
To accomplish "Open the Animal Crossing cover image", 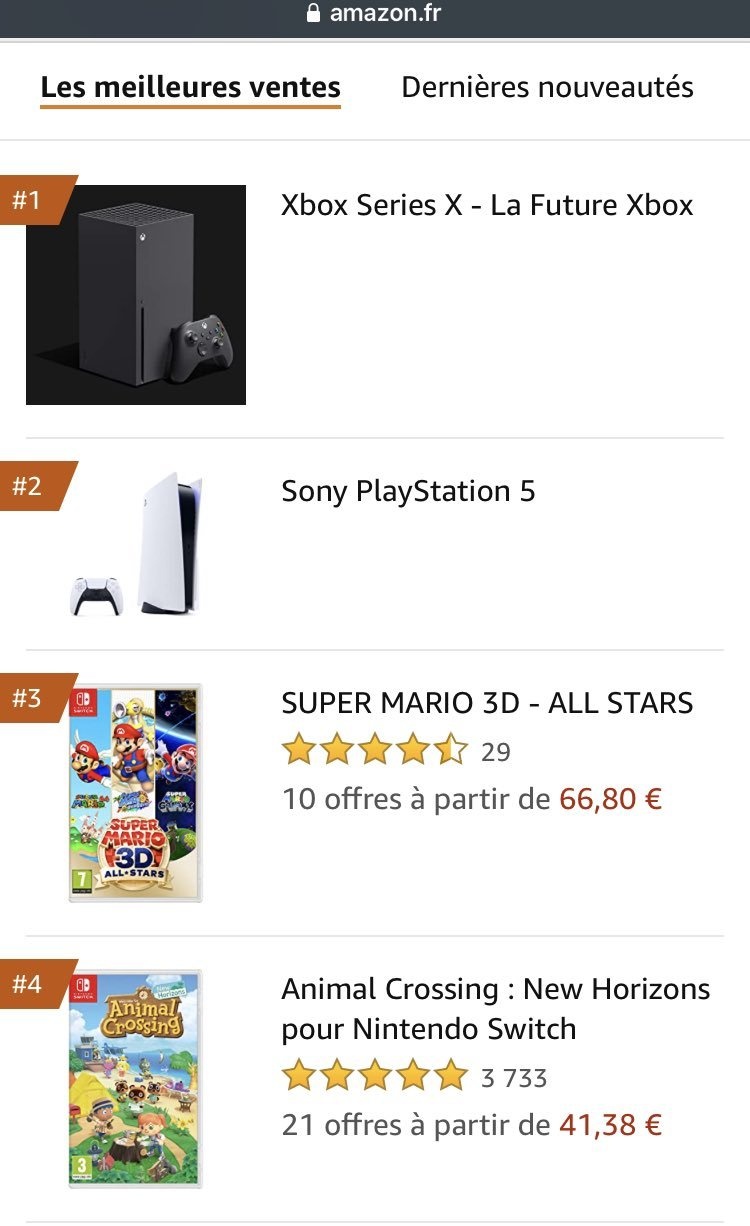I will coord(135,1078).
